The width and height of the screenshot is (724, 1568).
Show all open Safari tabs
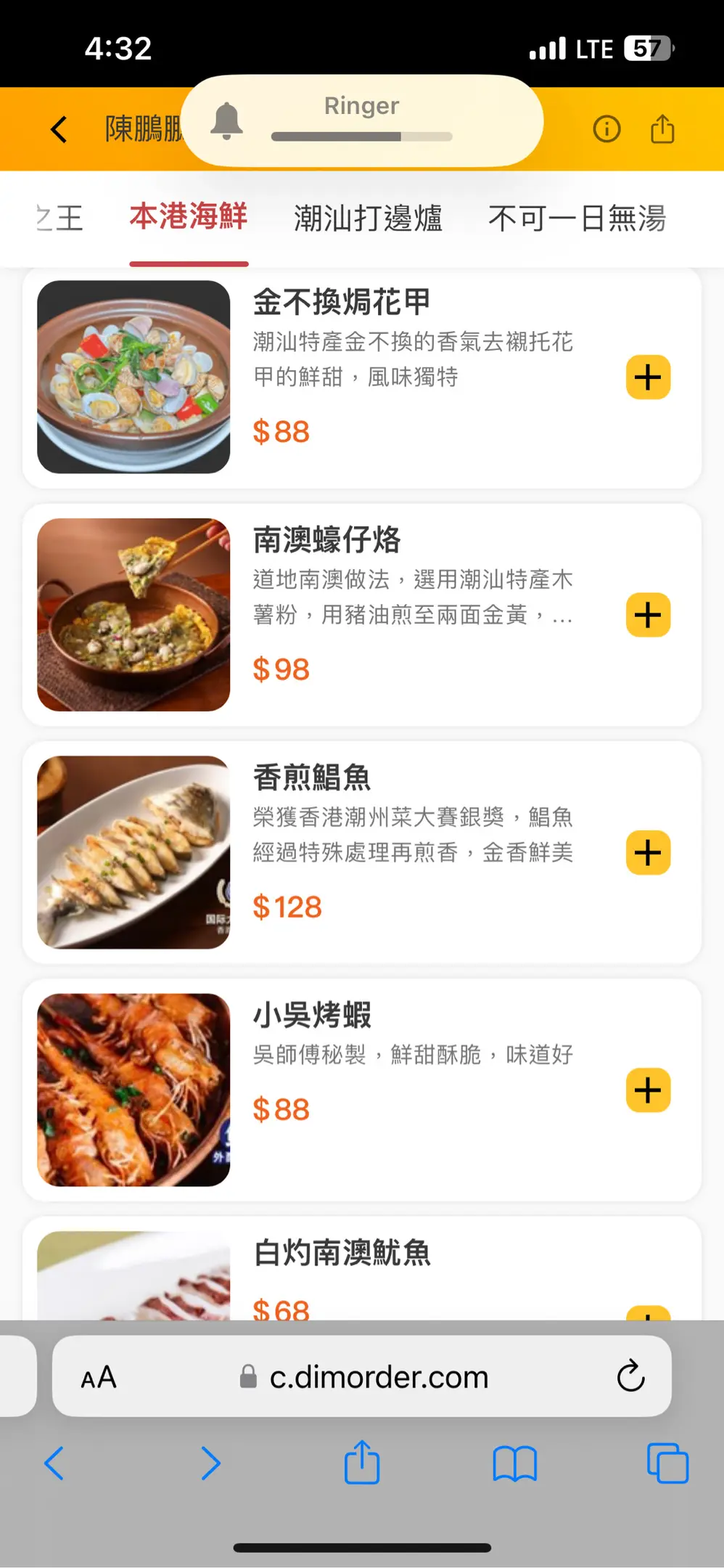click(667, 1463)
